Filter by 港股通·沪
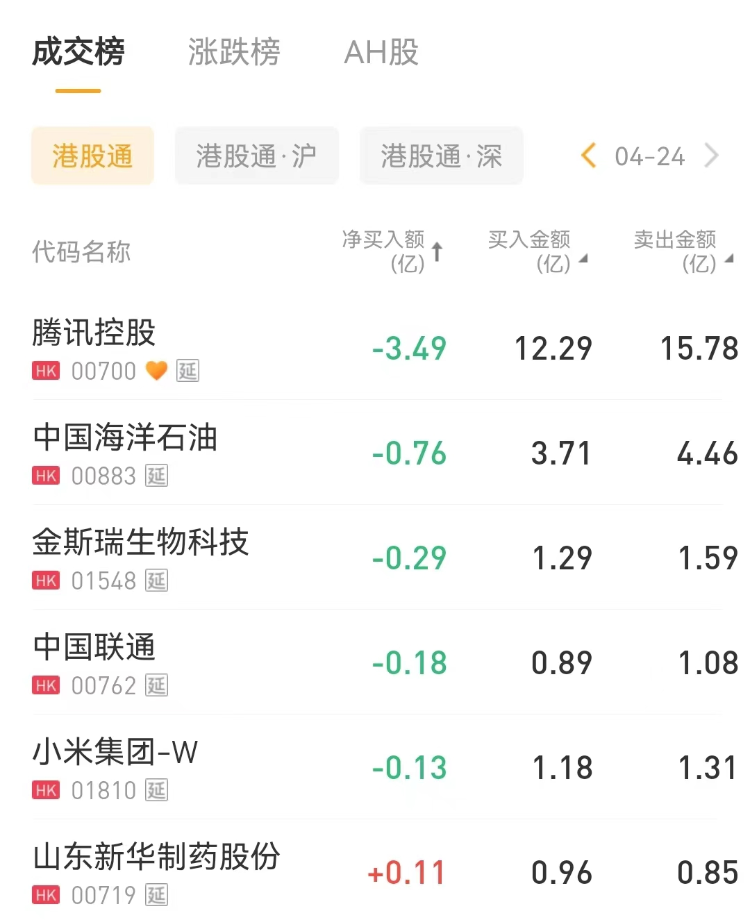This screenshot has width=750, height=920. [x=256, y=156]
